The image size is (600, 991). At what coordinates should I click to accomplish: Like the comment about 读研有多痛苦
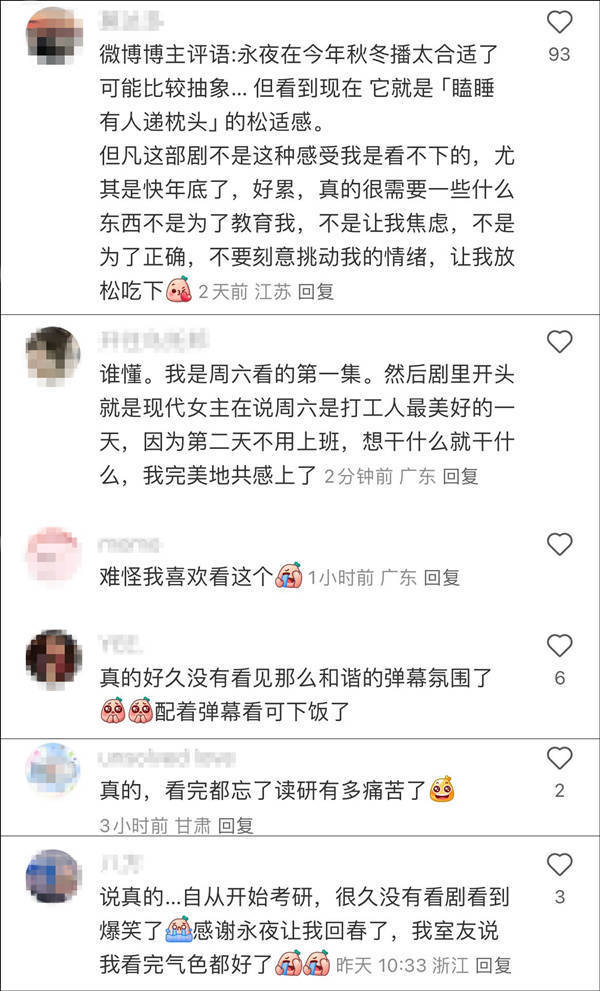[561, 757]
